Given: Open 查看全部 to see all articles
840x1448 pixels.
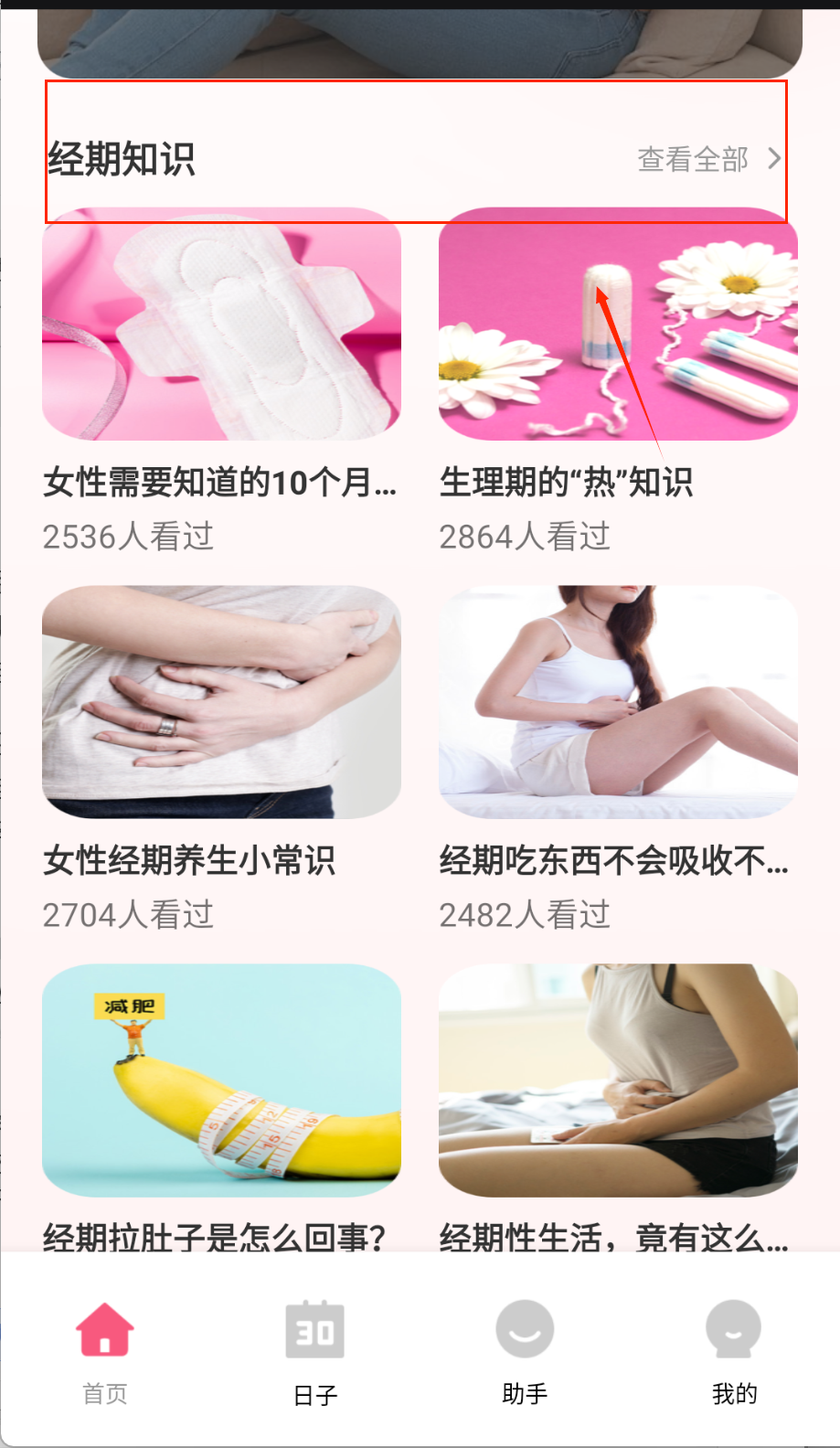Looking at the screenshot, I should pos(692,159).
